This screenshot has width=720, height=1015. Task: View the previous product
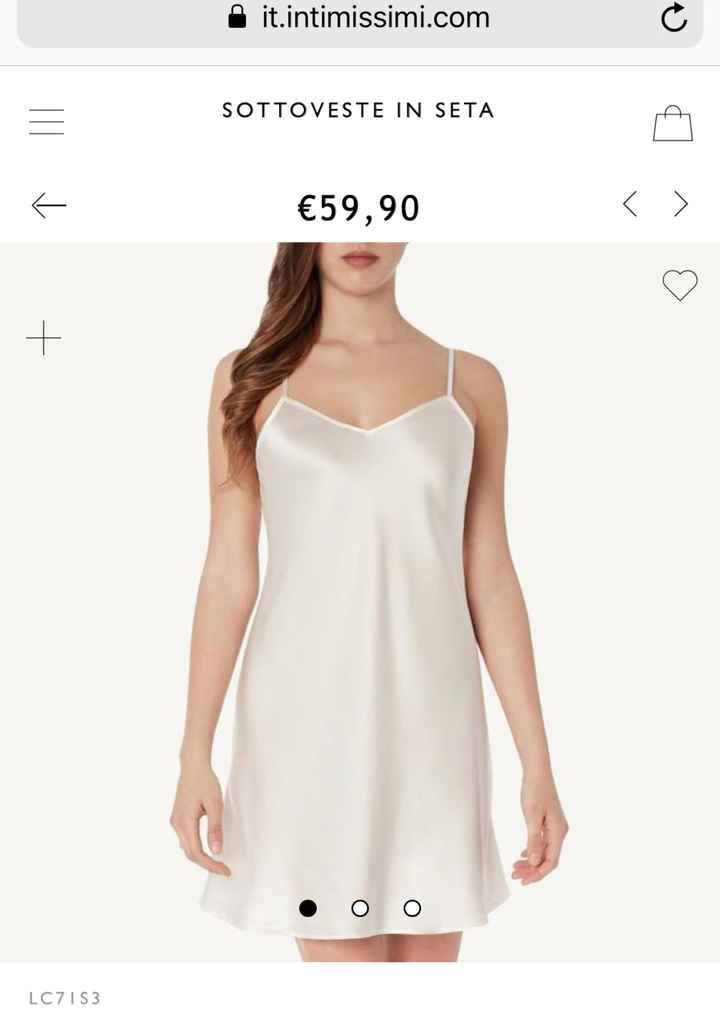coord(630,205)
